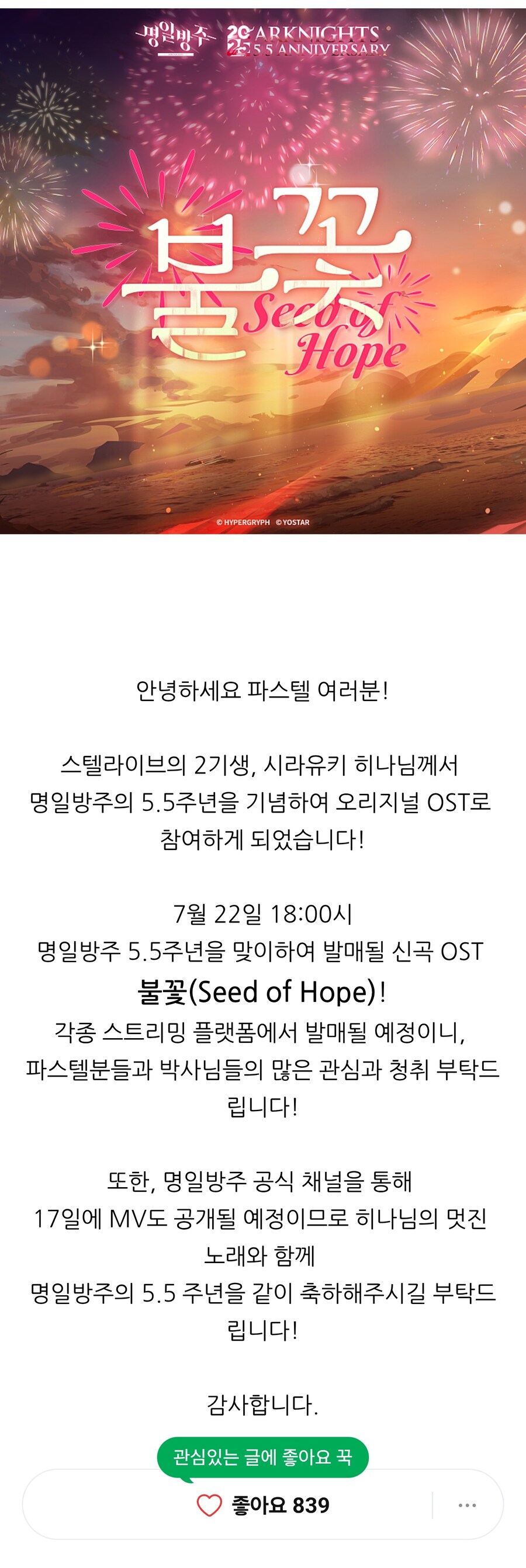Open the three-dot more options menu
The height and width of the screenshot is (1568, 526).
coord(467,1505)
